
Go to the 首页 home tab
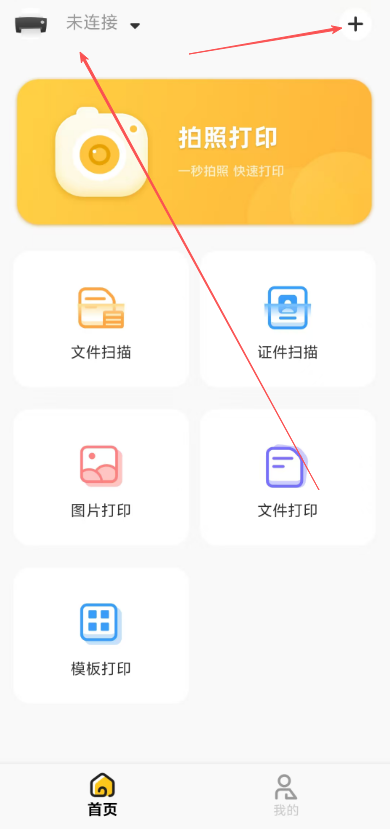tap(103, 795)
